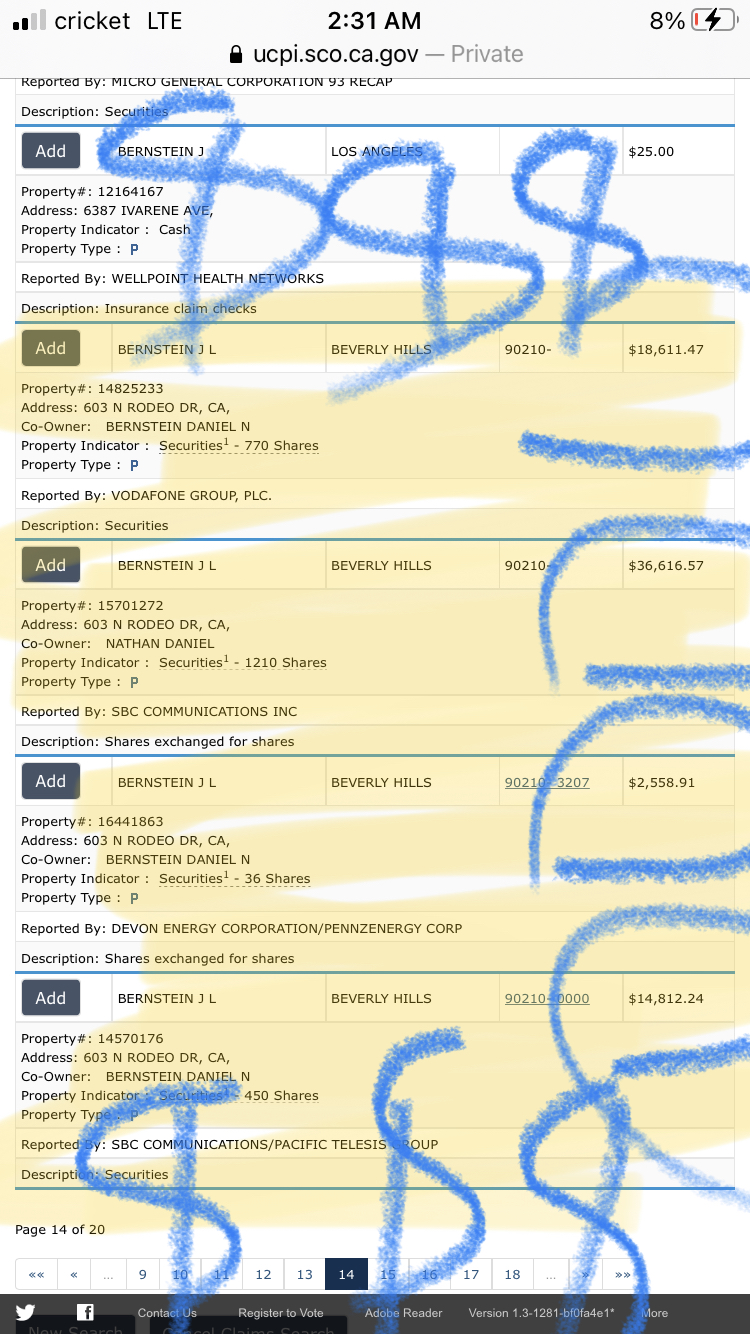Add the $14,812.24 Pacific Telesis property

(x=51, y=998)
